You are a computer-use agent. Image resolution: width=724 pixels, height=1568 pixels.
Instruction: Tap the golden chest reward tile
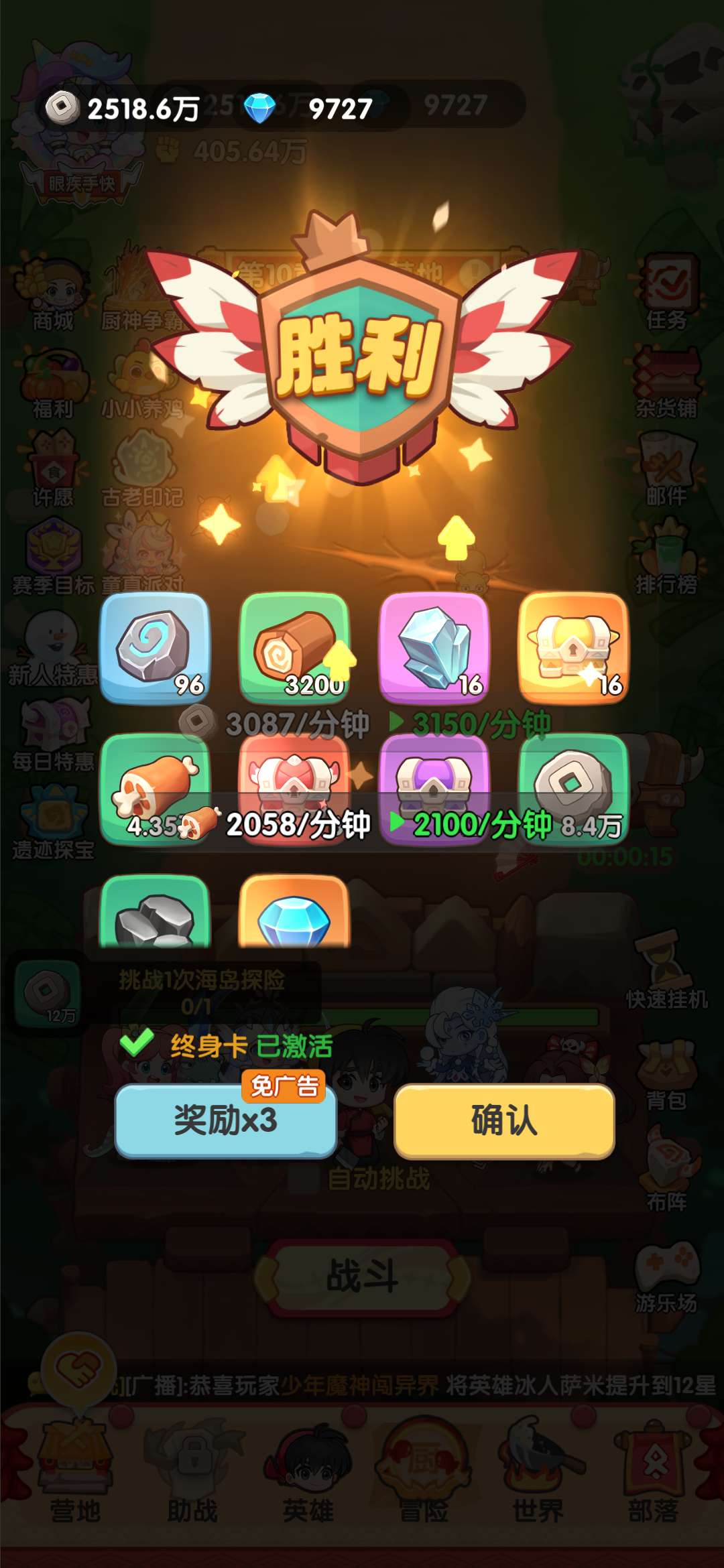573,647
